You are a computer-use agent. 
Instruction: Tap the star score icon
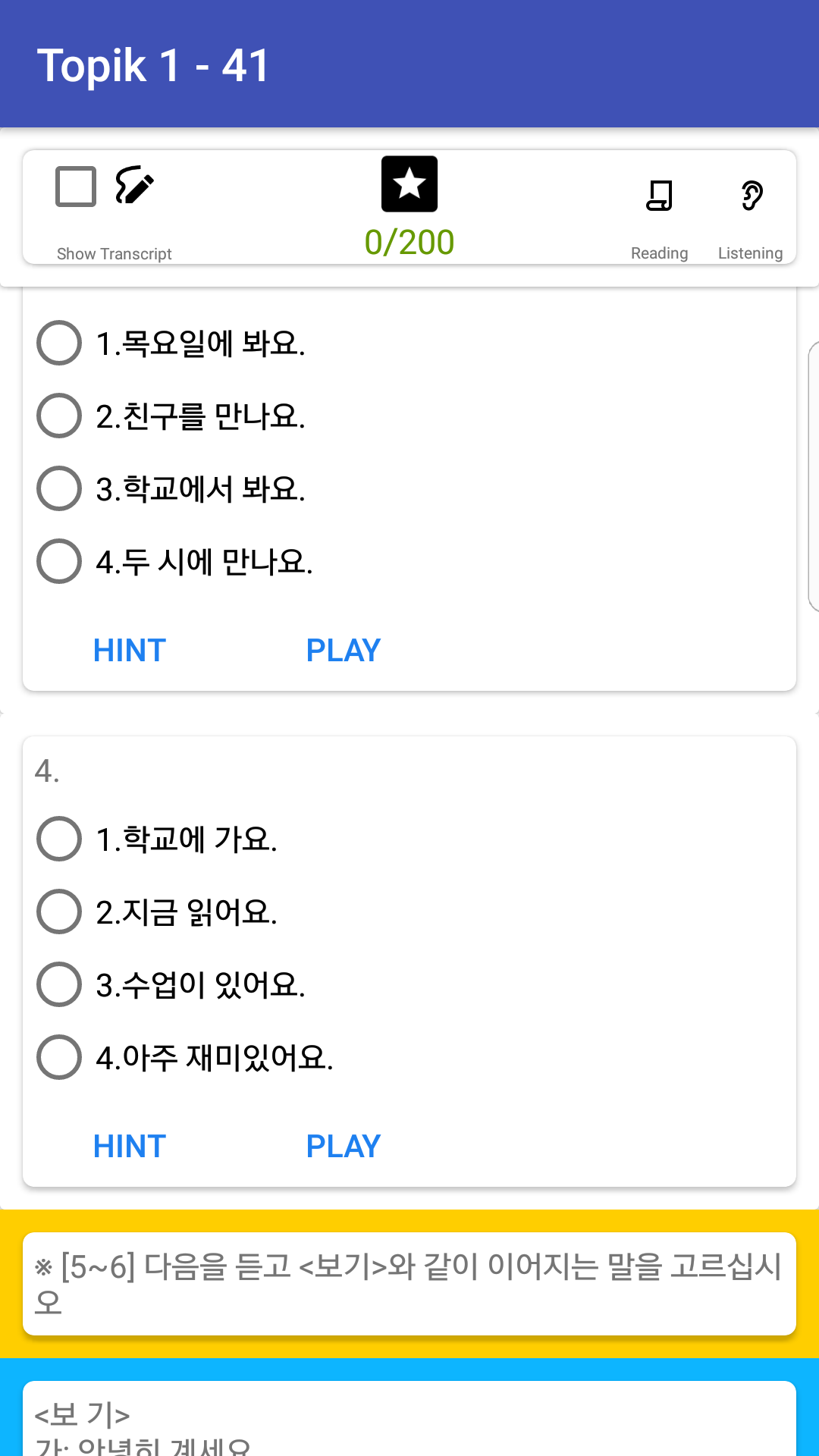(x=409, y=183)
